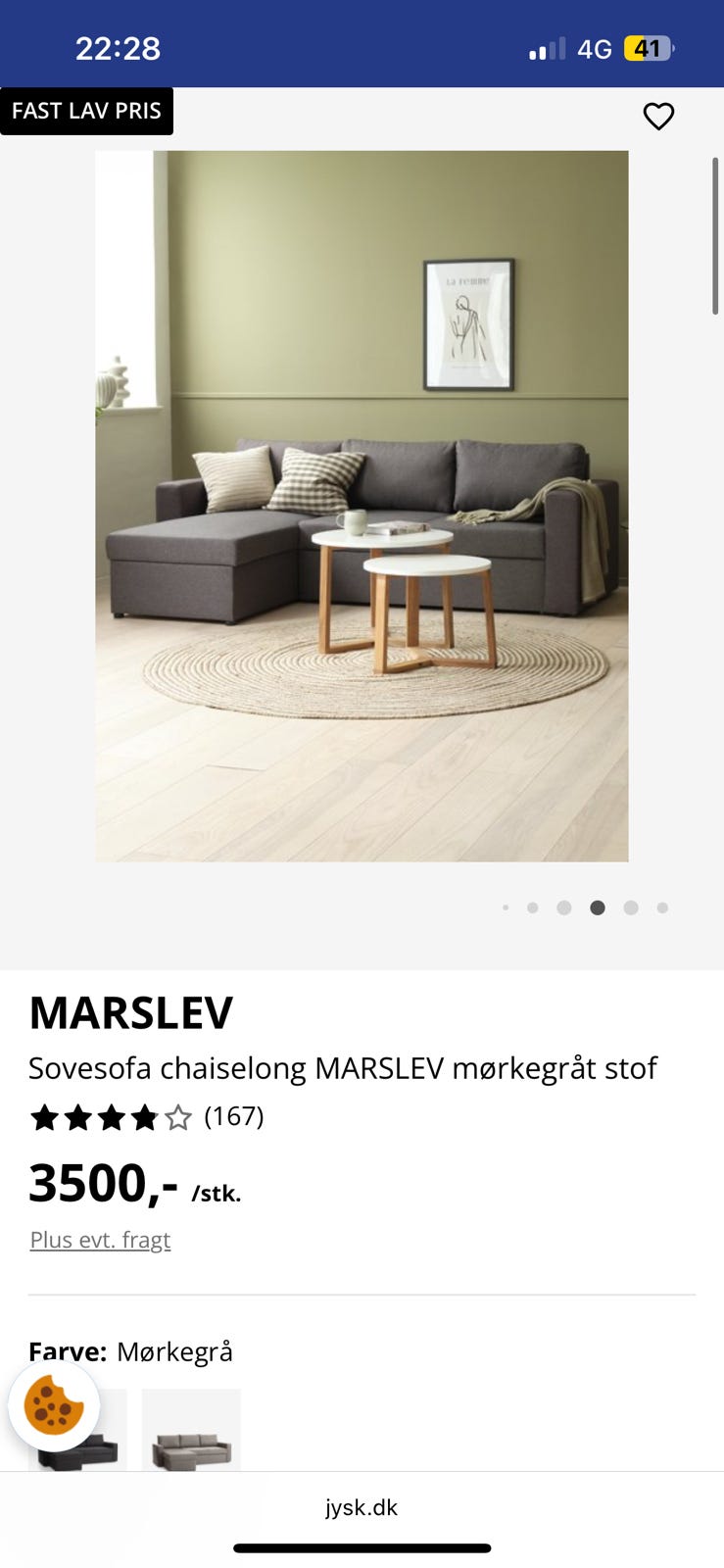
Task: Select the first carousel dot
Action: point(506,907)
